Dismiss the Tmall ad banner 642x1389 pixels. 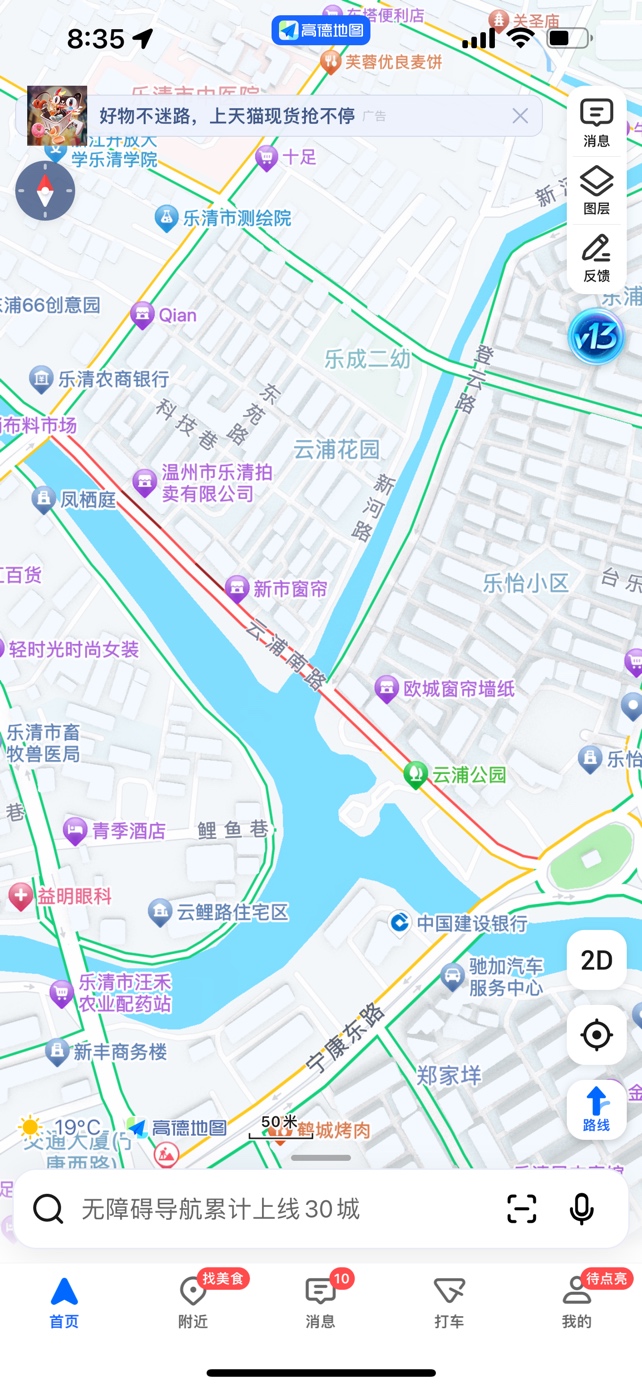[520, 116]
